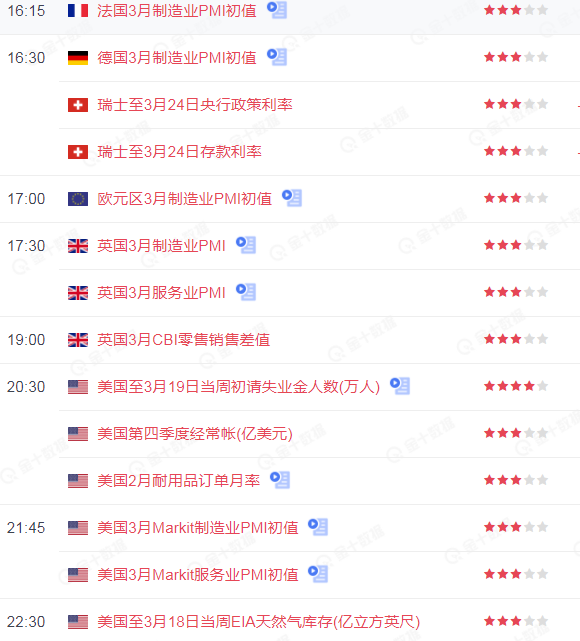The image size is (580, 641).
Task: Open 美国第四季度经常帐 entry
Action: click(195, 434)
